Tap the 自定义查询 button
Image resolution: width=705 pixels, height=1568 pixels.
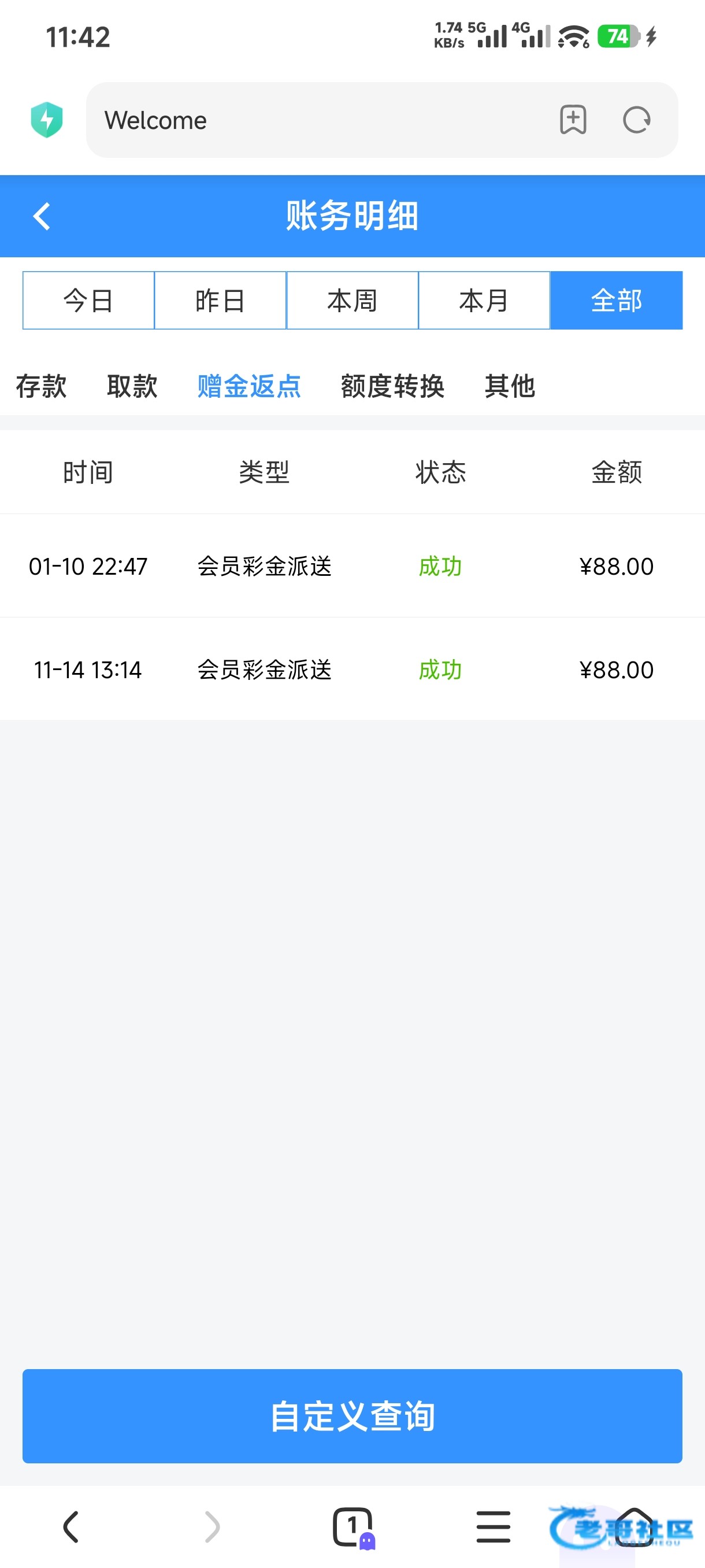(x=352, y=1416)
